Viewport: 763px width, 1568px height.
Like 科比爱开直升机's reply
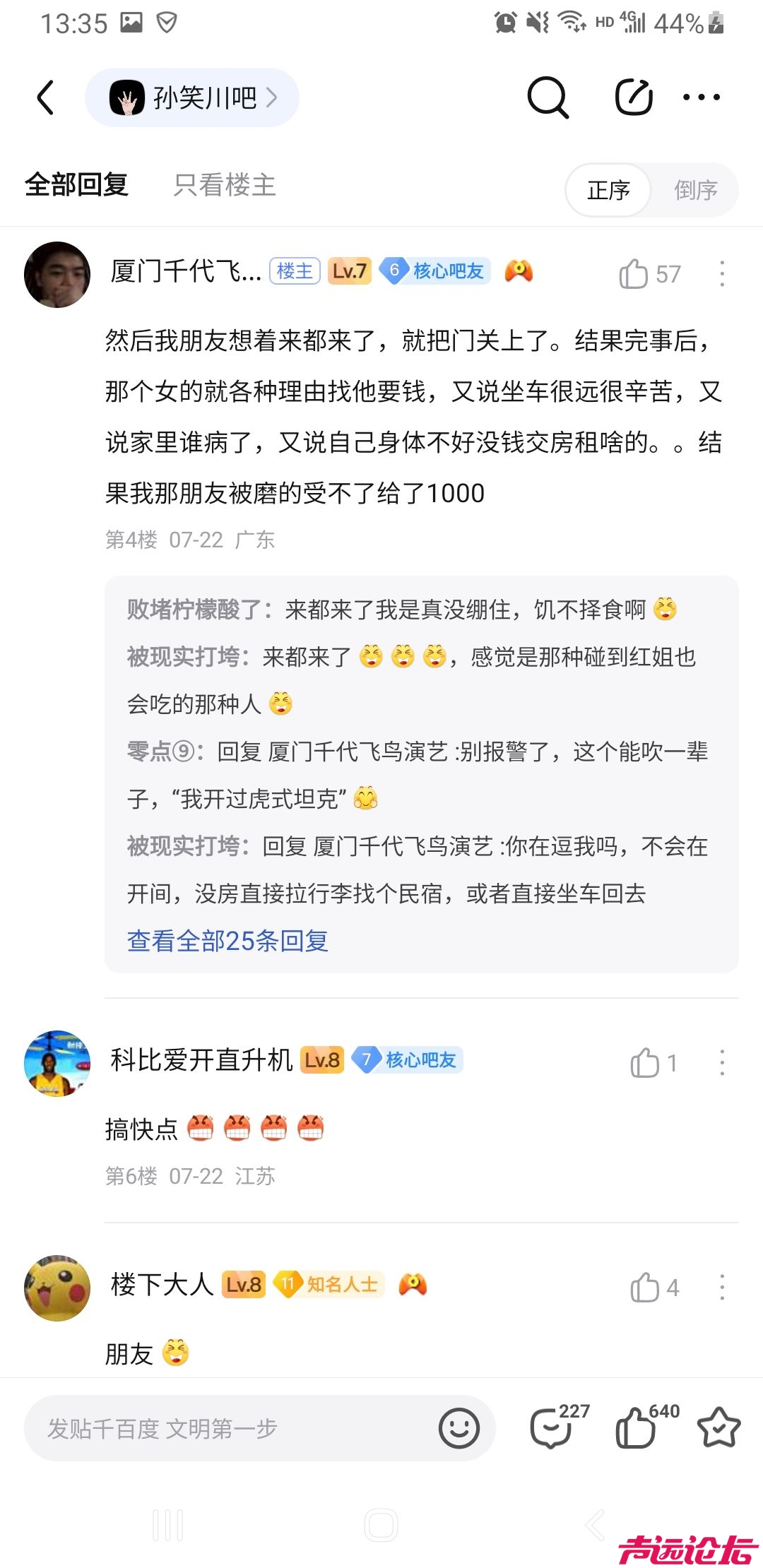[x=644, y=1063]
